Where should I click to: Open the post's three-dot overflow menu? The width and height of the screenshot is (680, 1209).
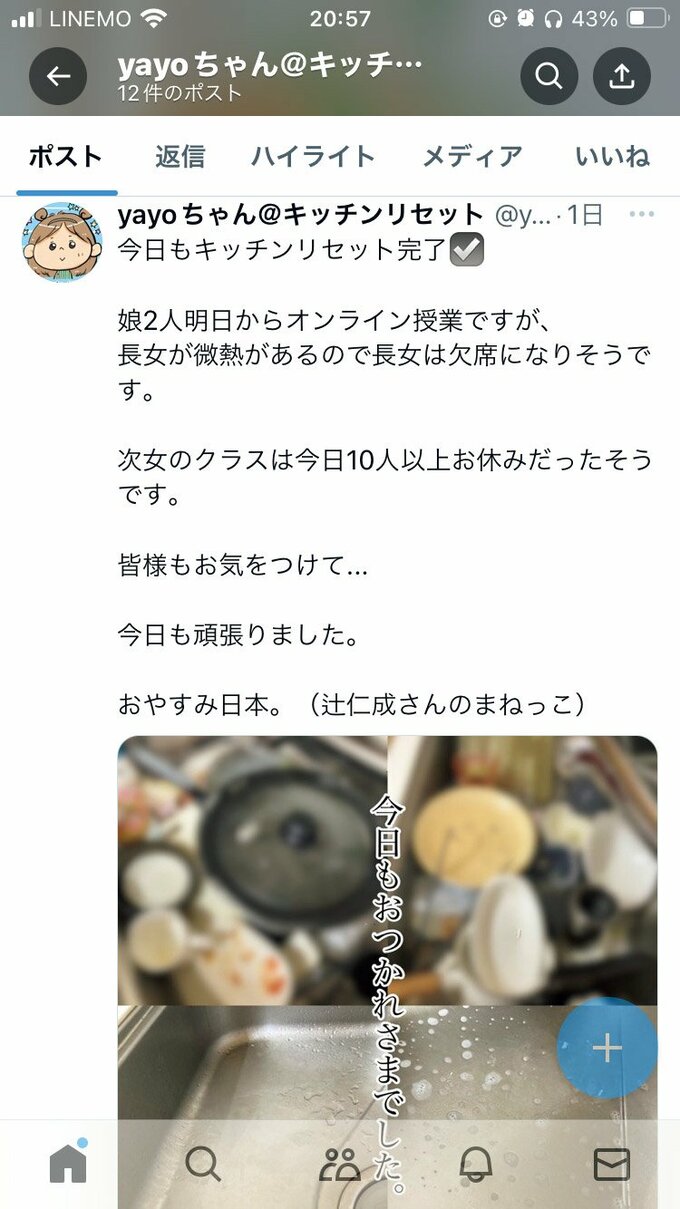641,214
